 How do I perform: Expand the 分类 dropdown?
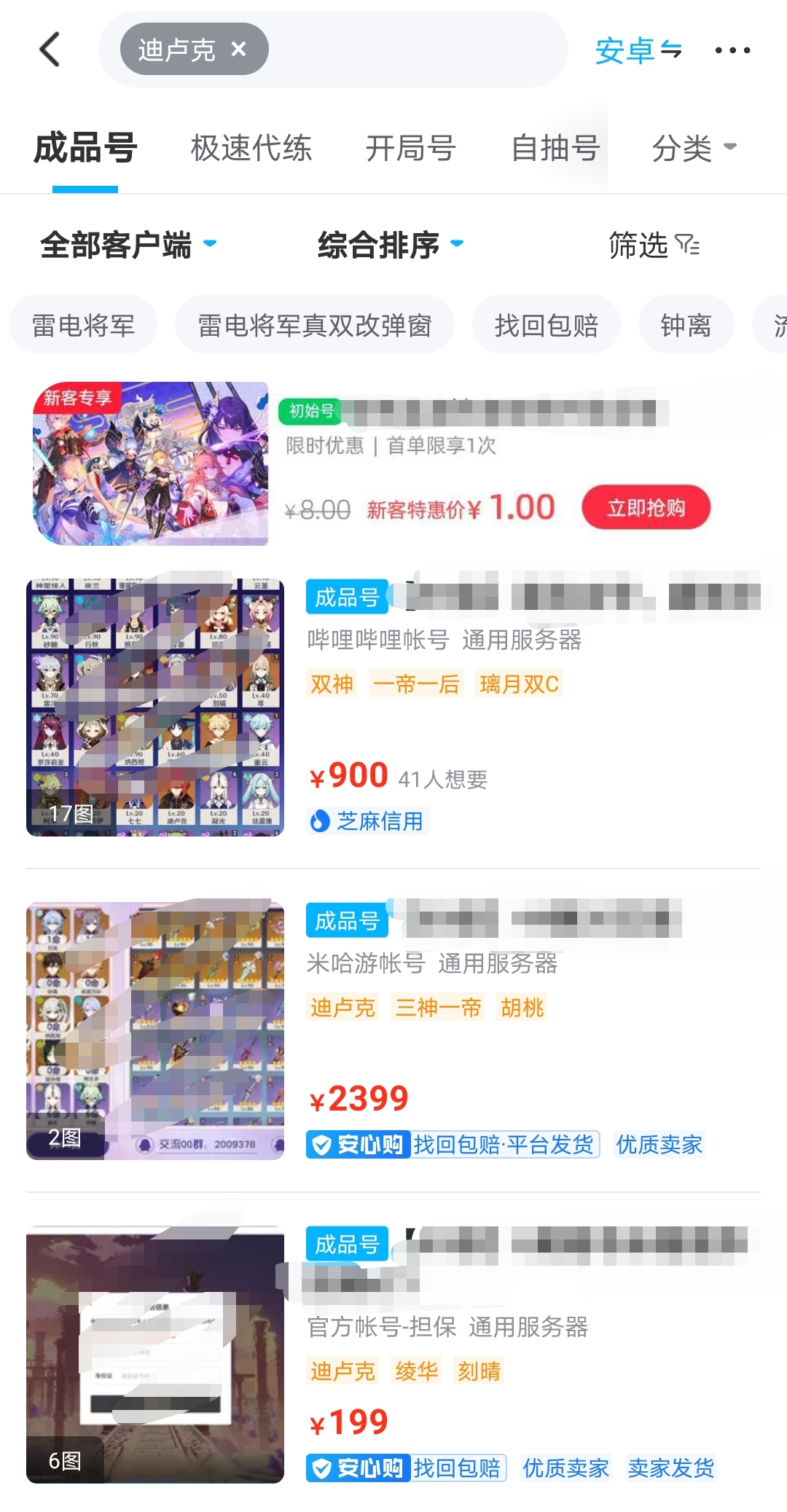point(693,148)
